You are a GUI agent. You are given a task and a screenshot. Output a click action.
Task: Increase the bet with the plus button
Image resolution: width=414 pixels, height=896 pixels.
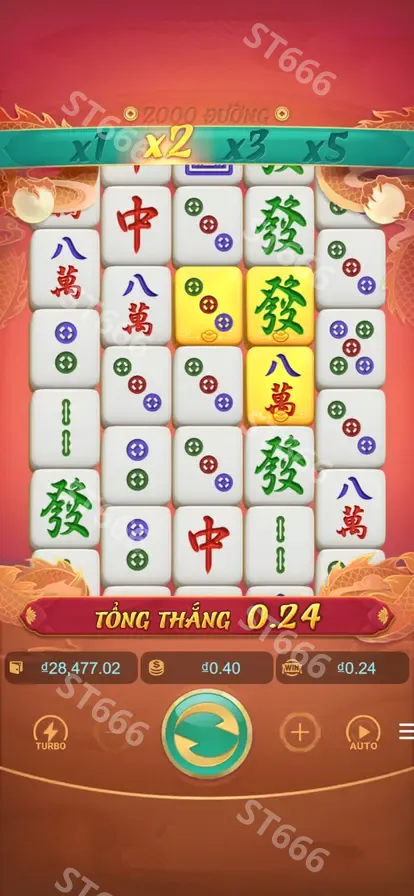click(x=300, y=732)
